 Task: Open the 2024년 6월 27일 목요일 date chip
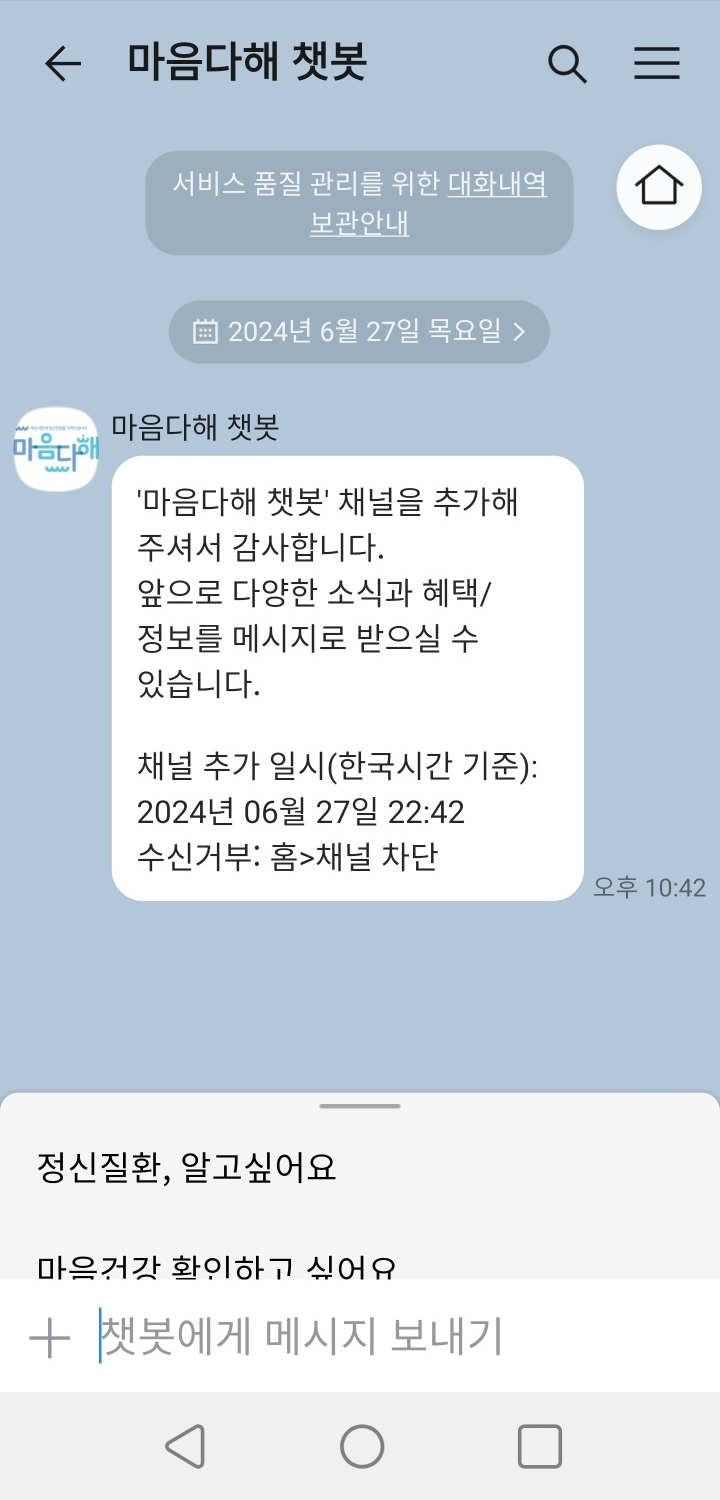pos(359,332)
